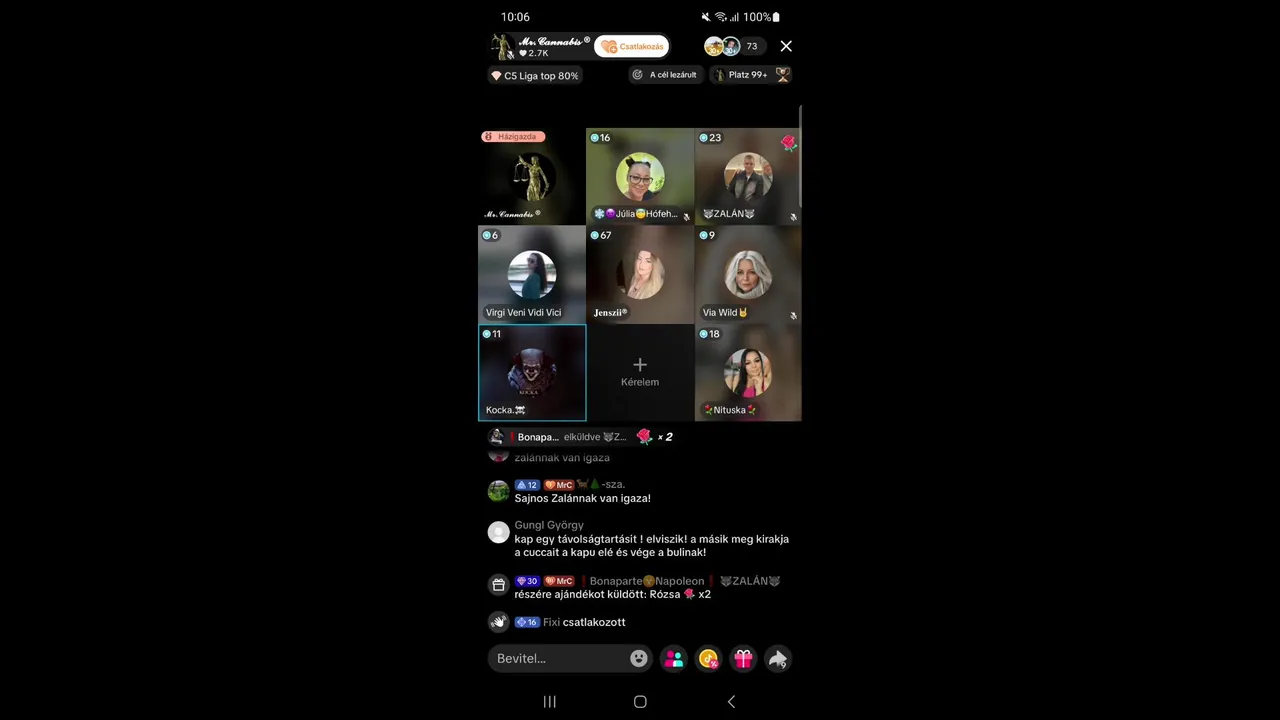Share the live stream
The height and width of the screenshot is (720, 1280).
777,658
